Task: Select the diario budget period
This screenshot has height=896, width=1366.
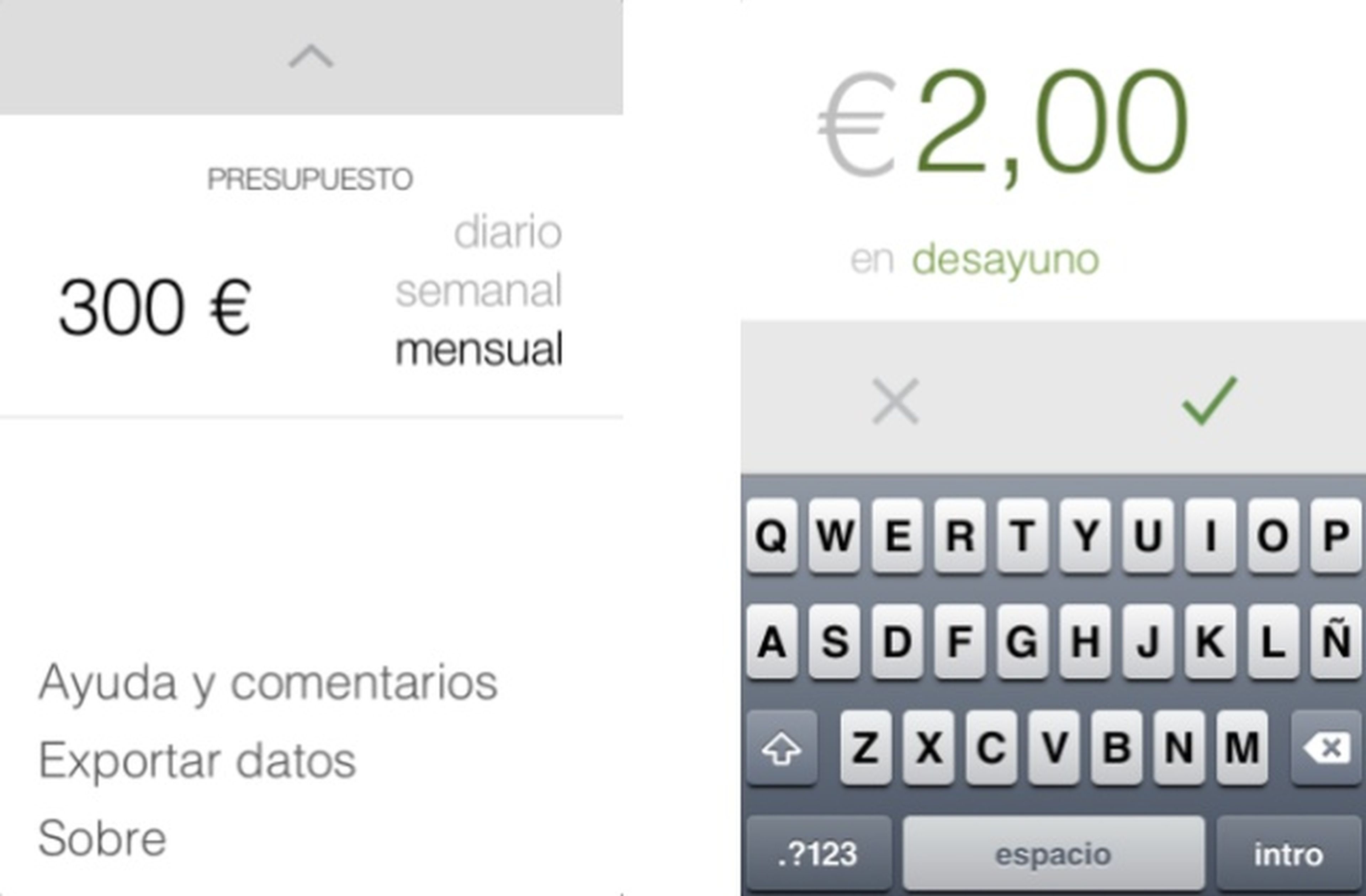Action: [507, 232]
